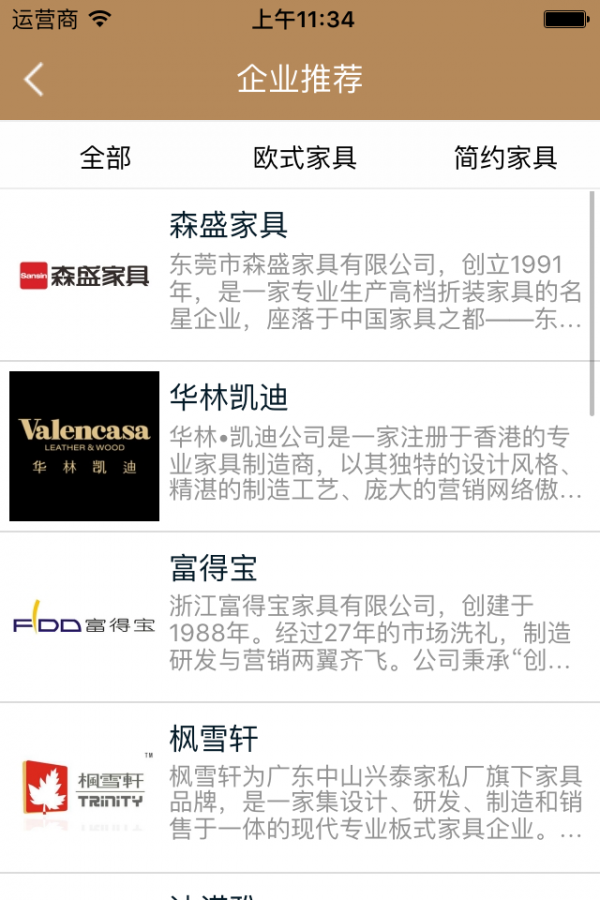Open the 森盛家具 company entry

click(300, 275)
